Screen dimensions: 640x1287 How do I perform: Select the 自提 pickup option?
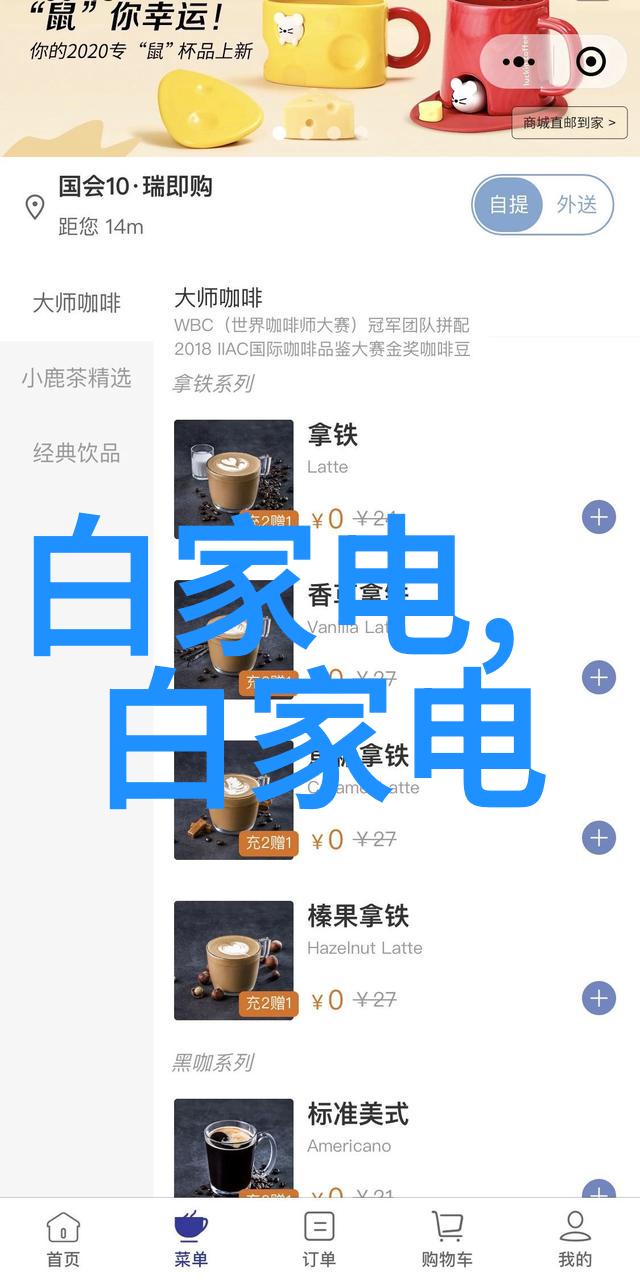(509, 205)
